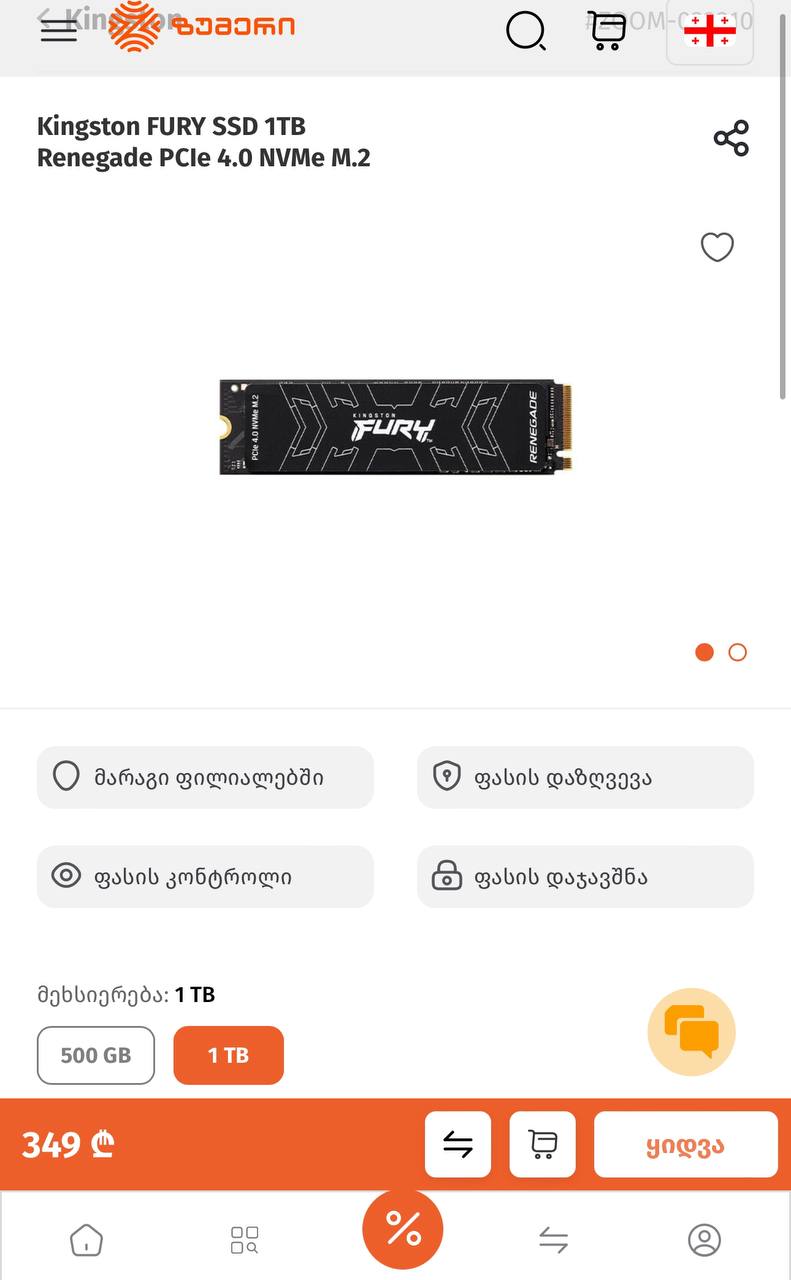
Task: Open ფასის დაზღვევა price insurance
Action: (585, 777)
